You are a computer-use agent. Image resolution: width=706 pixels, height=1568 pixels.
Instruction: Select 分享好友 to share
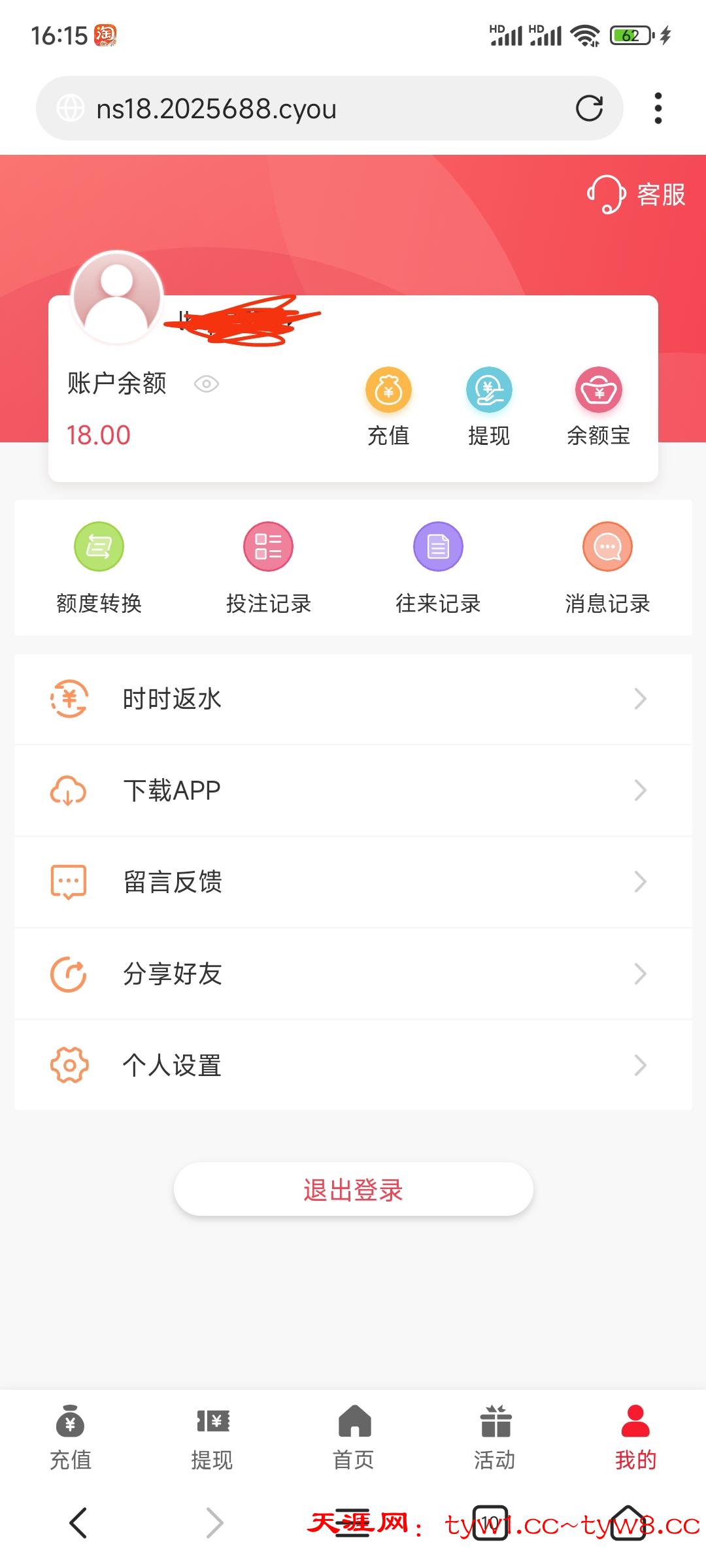[353, 974]
